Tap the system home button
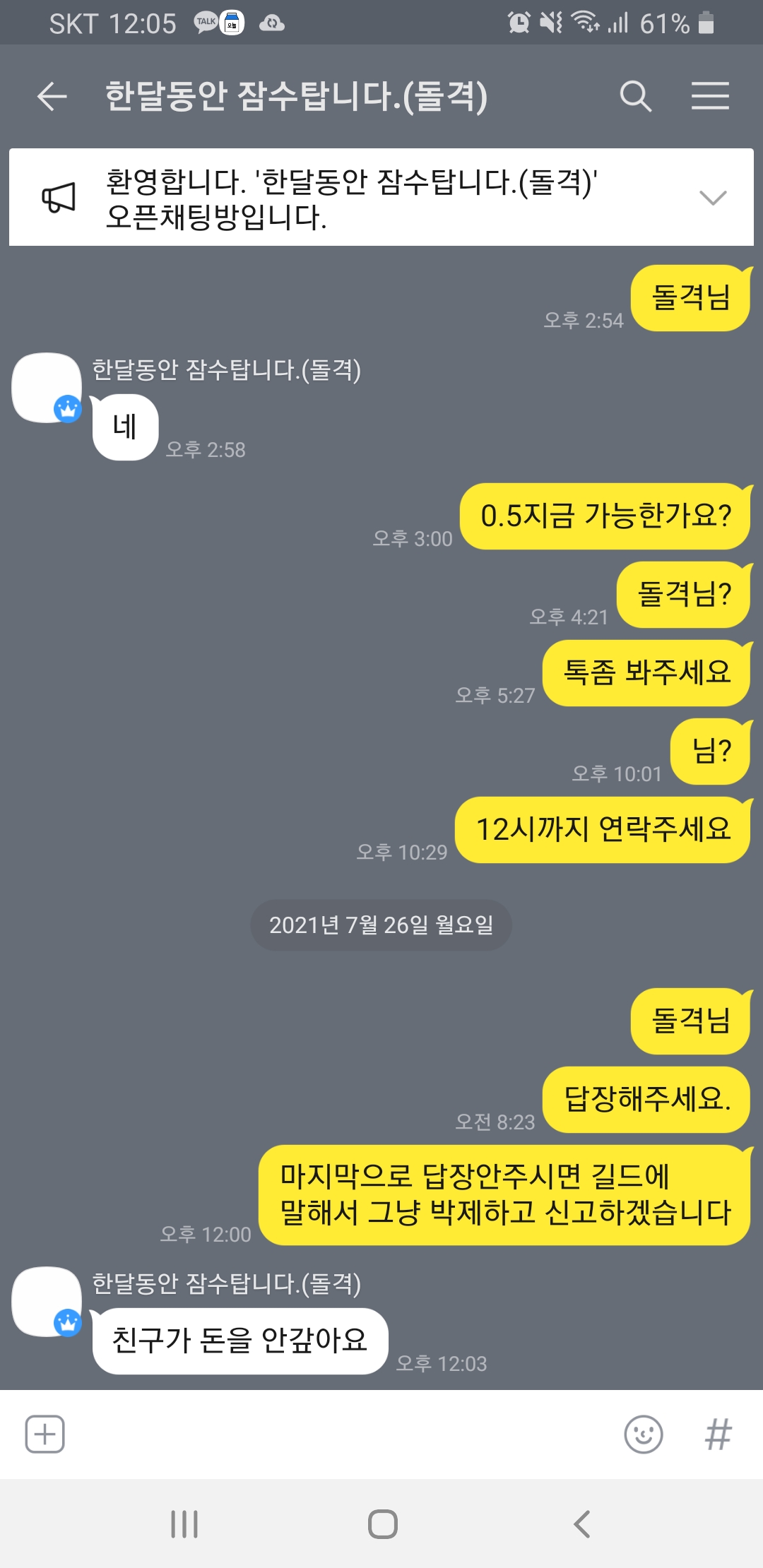 point(382,1524)
